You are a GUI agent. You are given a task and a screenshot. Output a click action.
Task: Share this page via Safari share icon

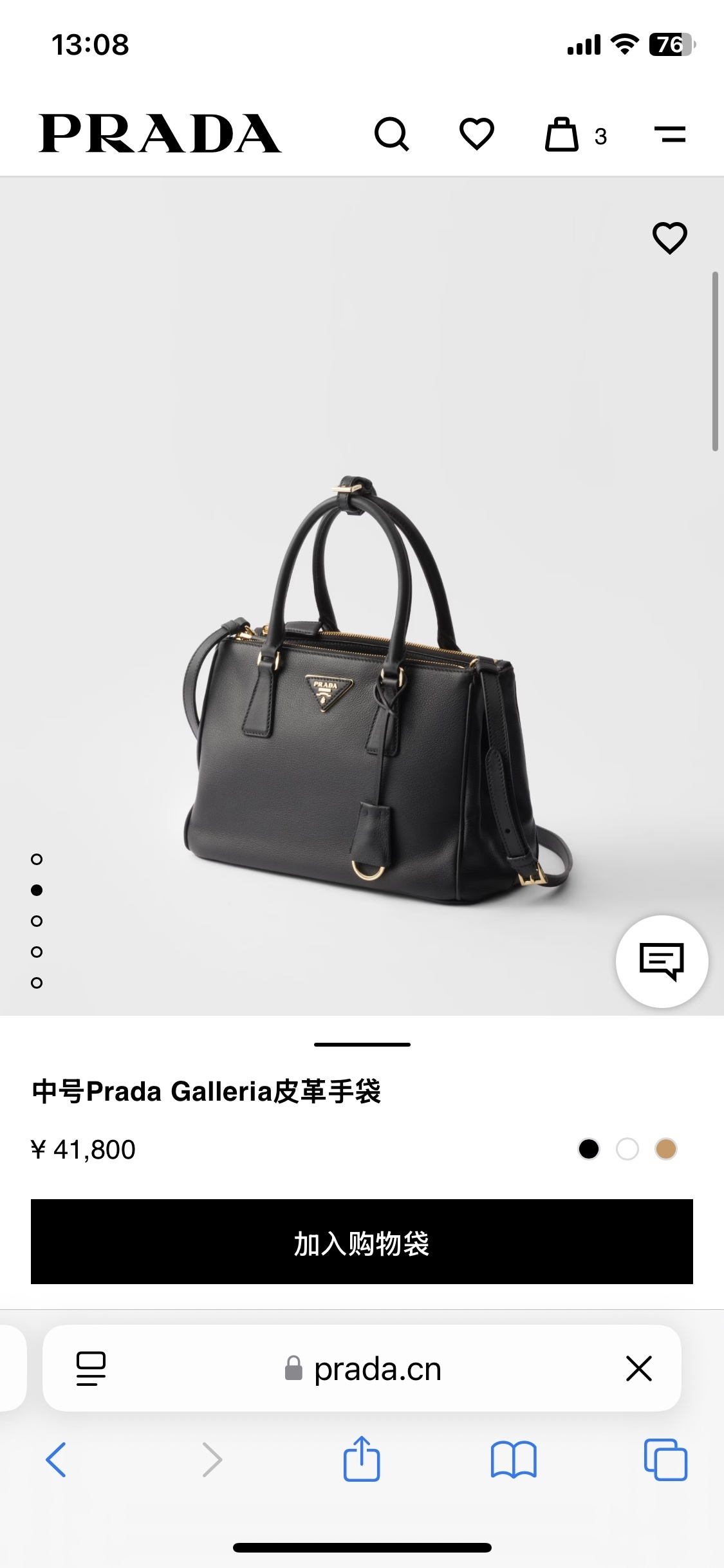(362, 1460)
